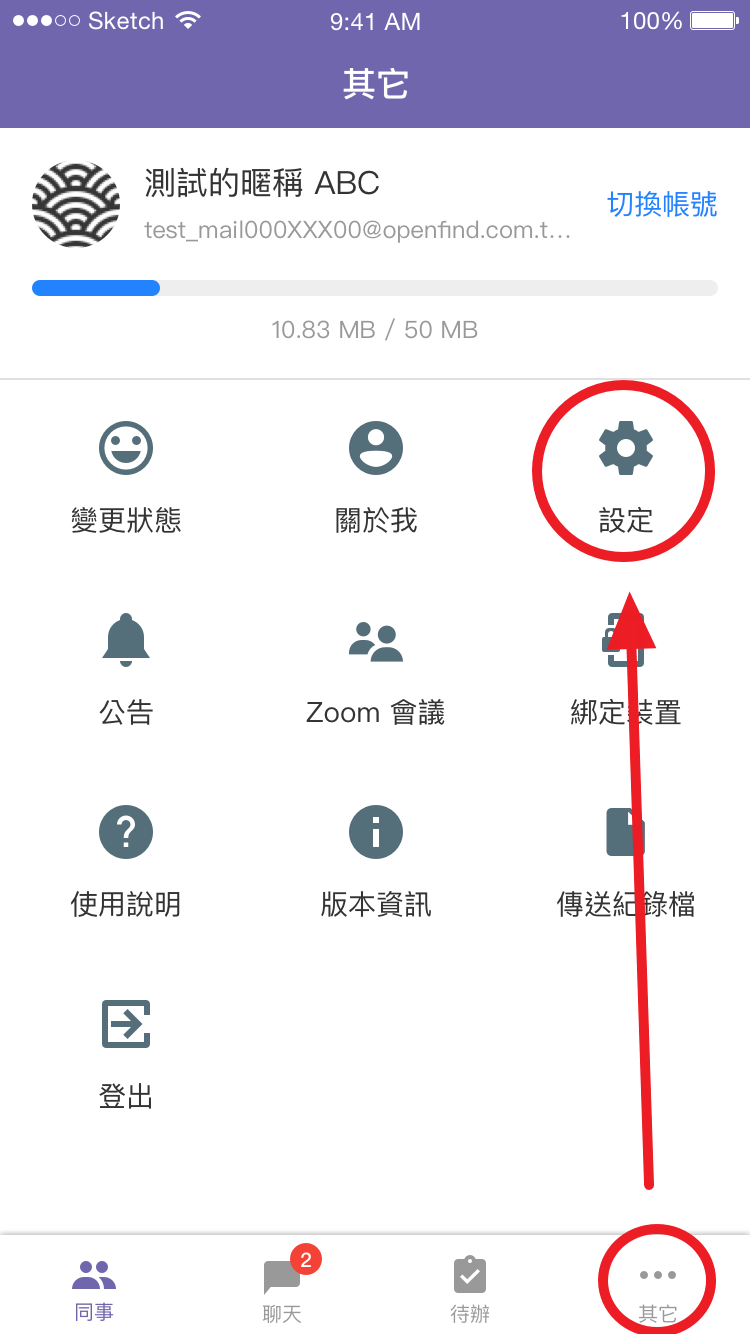
Task: Start a Zoom 會議 meeting
Action: (375, 640)
